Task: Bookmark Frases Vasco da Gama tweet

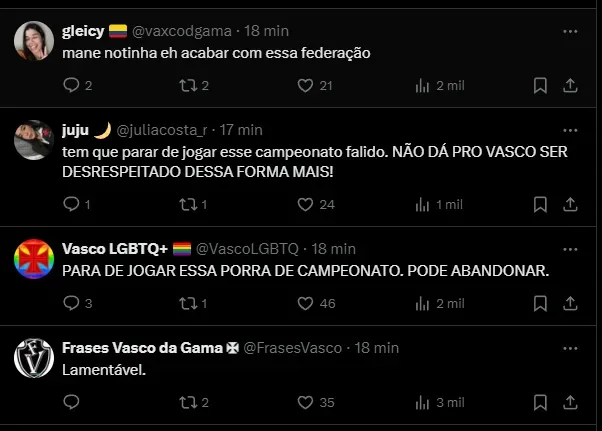Action: point(541,402)
